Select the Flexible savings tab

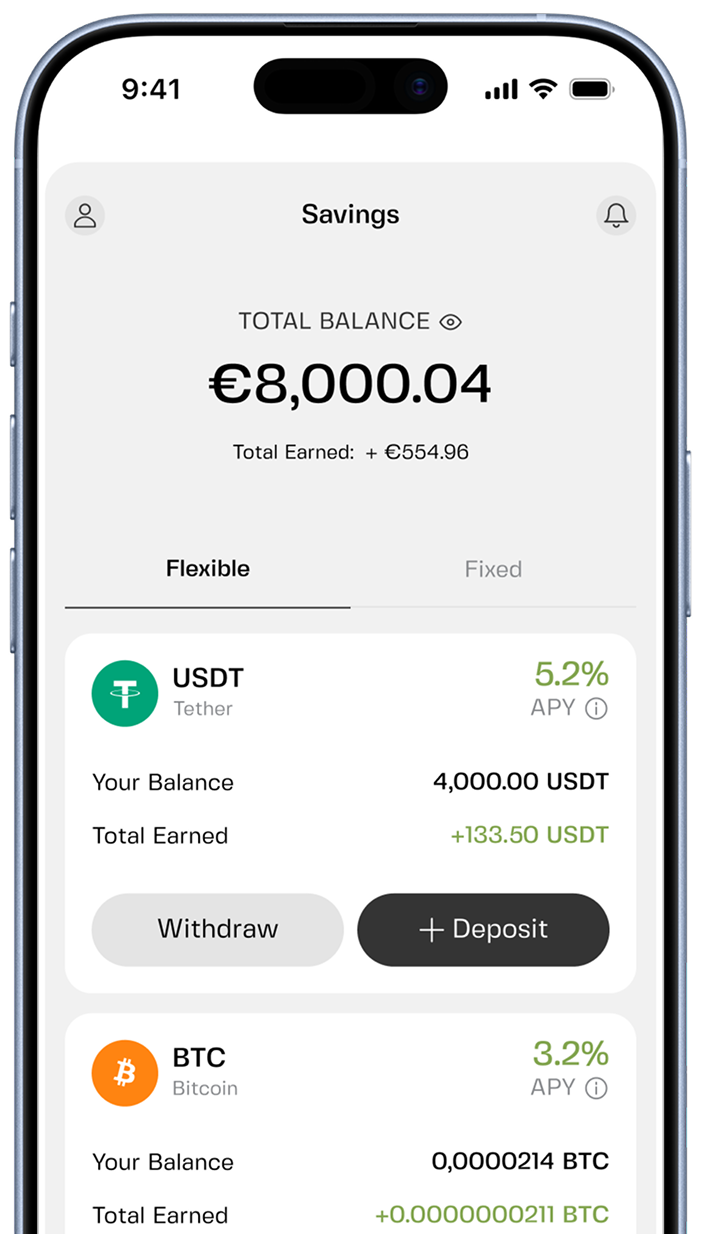[x=208, y=569]
